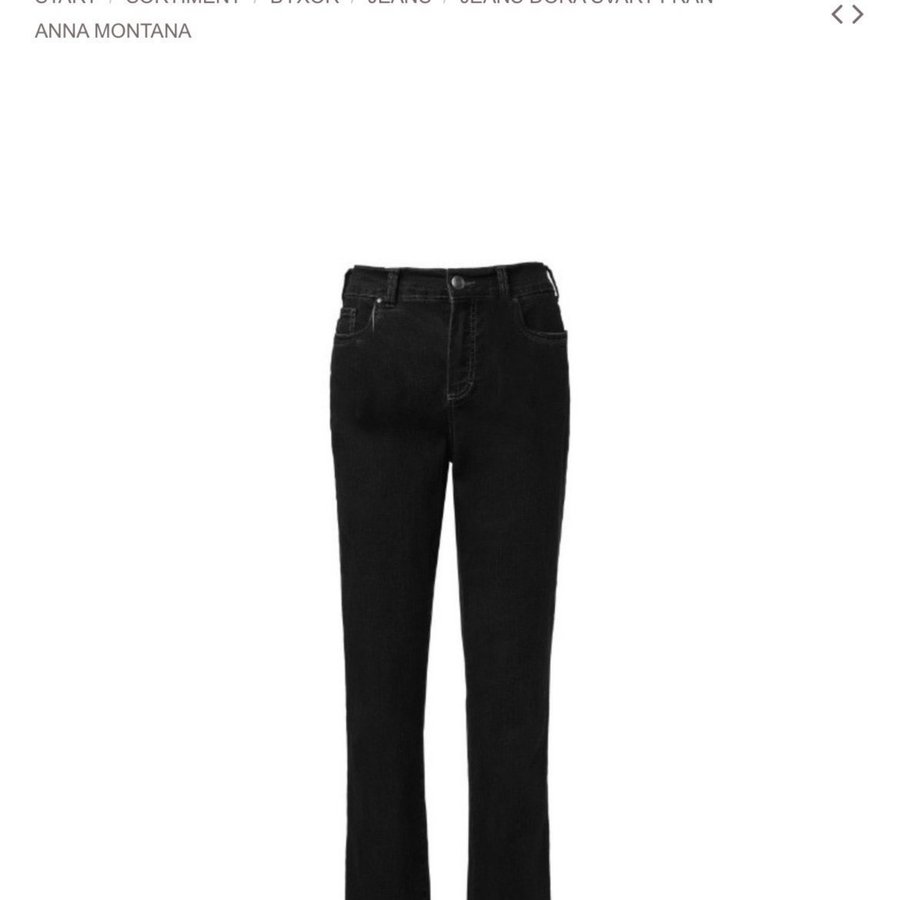900x900 pixels.
Task: Go to the next product arrow
Action: pyautogui.click(x=858, y=14)
